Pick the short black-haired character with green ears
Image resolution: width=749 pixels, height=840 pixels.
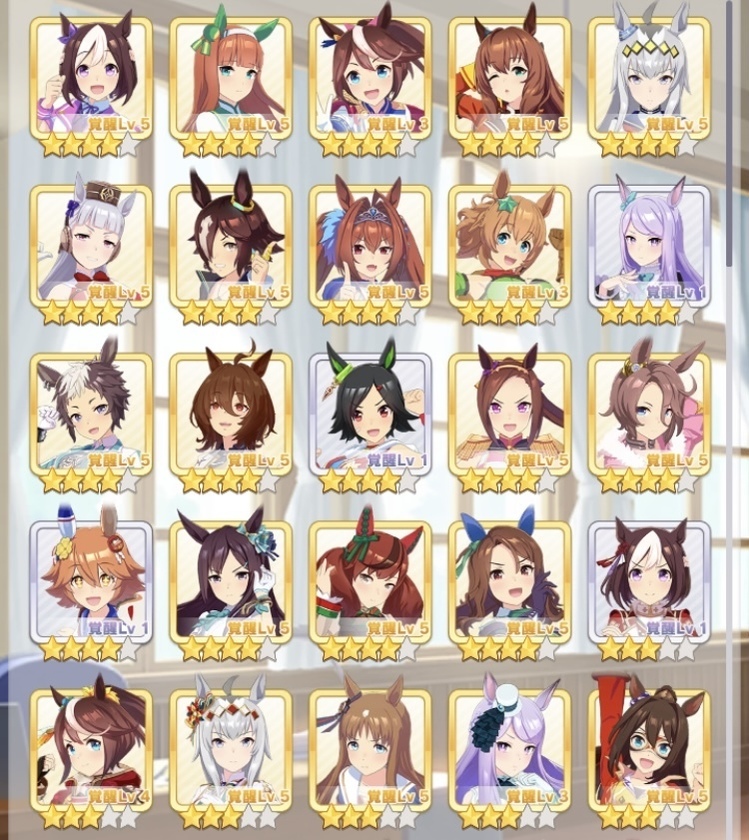tap(370, 412)
